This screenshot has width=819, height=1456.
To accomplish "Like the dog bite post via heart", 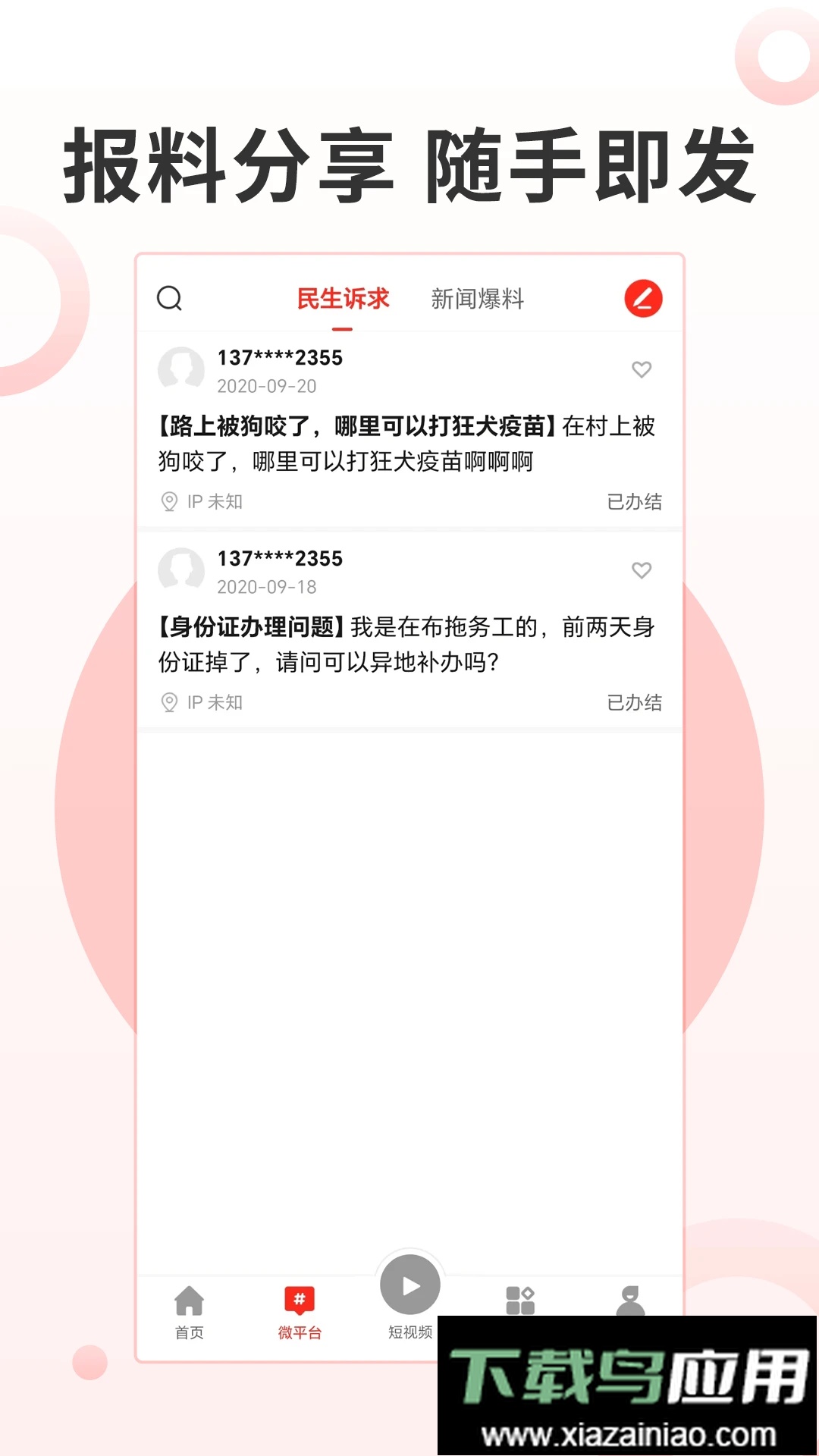I will (x=642, y=371).
